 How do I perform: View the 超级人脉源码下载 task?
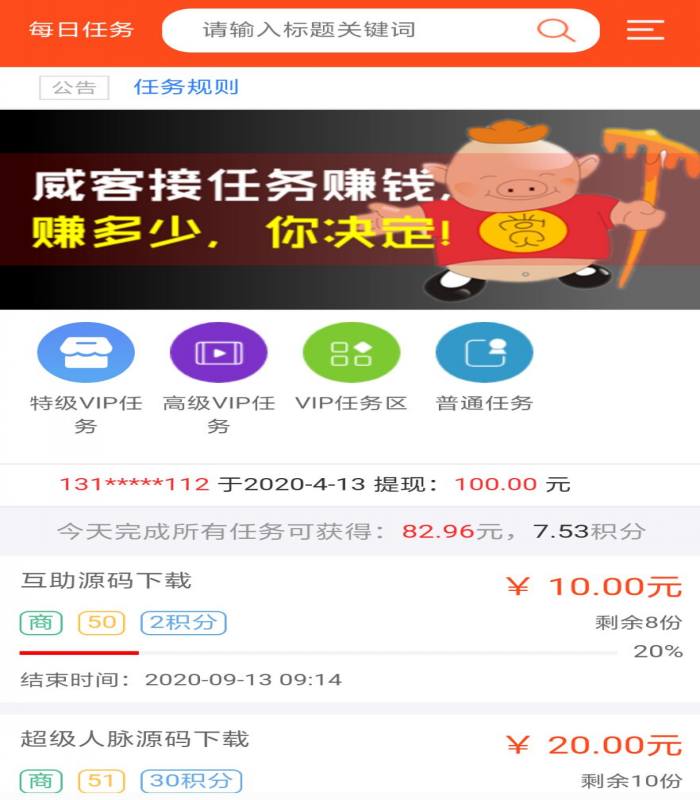pyautogui.click(x=135, y=740)
